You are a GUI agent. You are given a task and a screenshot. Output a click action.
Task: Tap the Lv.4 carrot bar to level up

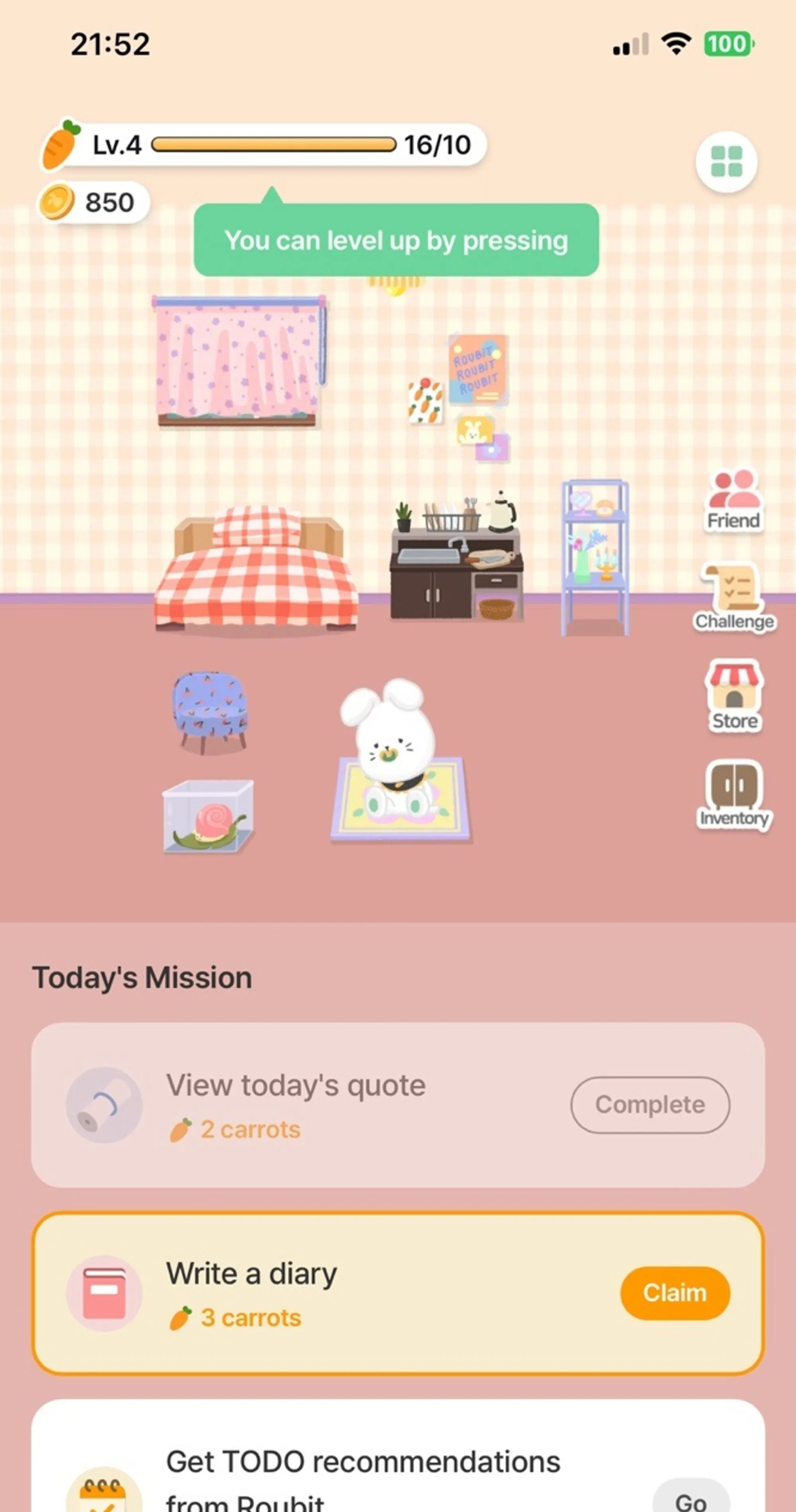point(263,145)
